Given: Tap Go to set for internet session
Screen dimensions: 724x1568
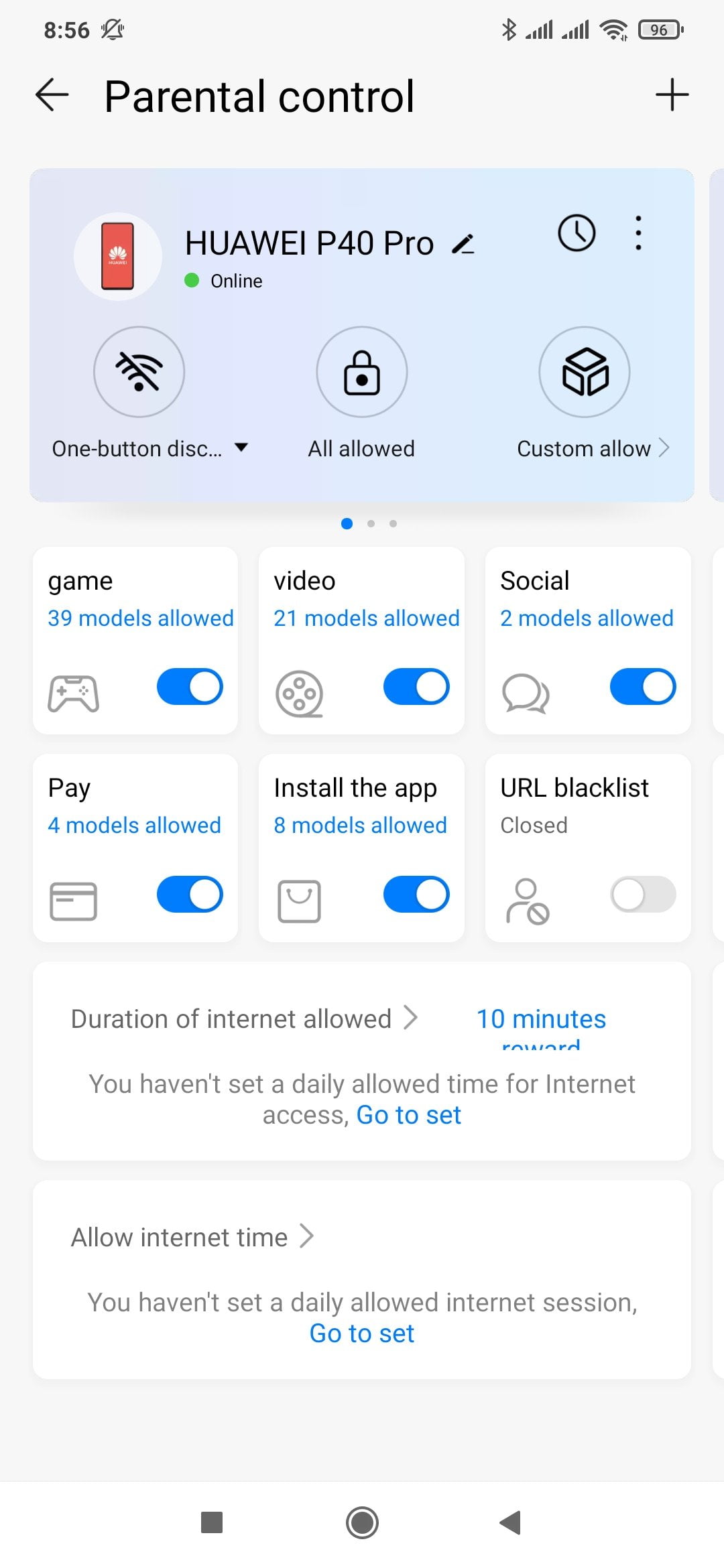Looking at the screenshot, I should tap(362, 1333).
